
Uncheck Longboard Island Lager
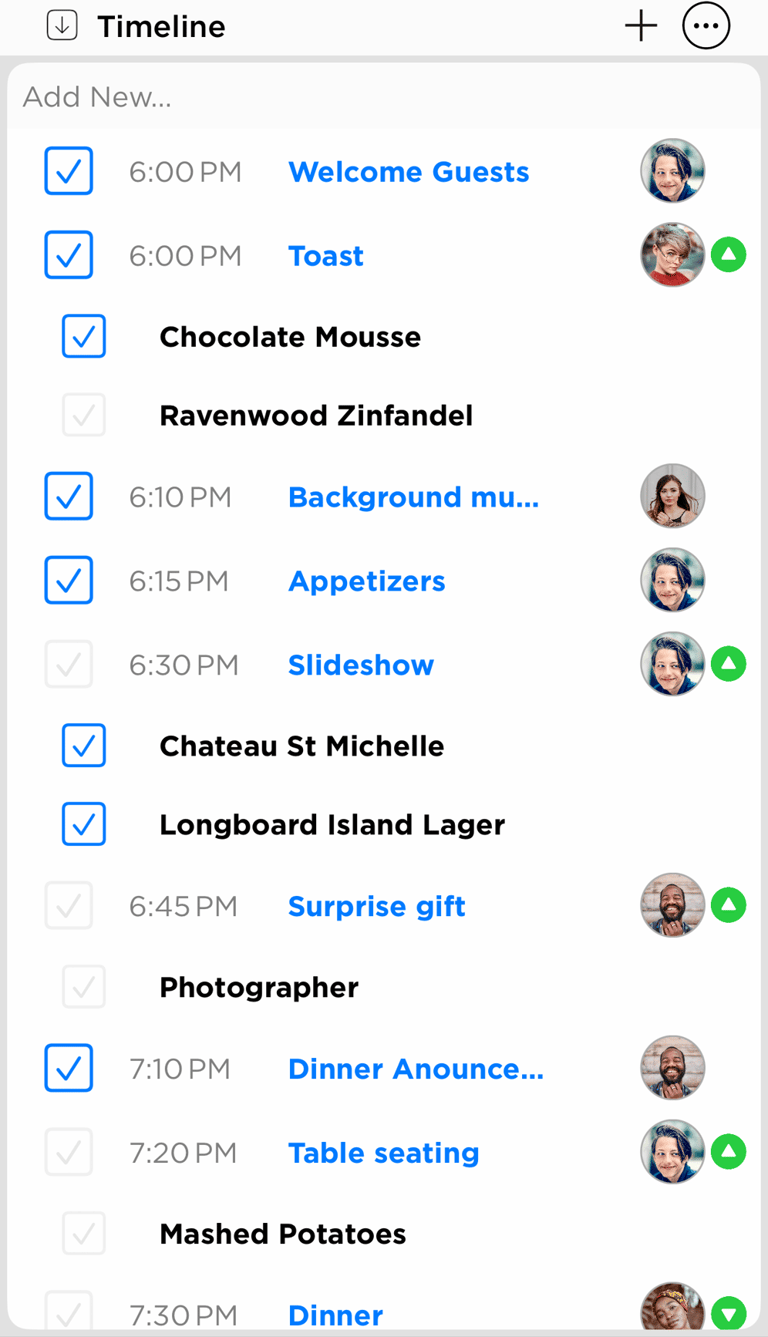click(x=84, y=824)
